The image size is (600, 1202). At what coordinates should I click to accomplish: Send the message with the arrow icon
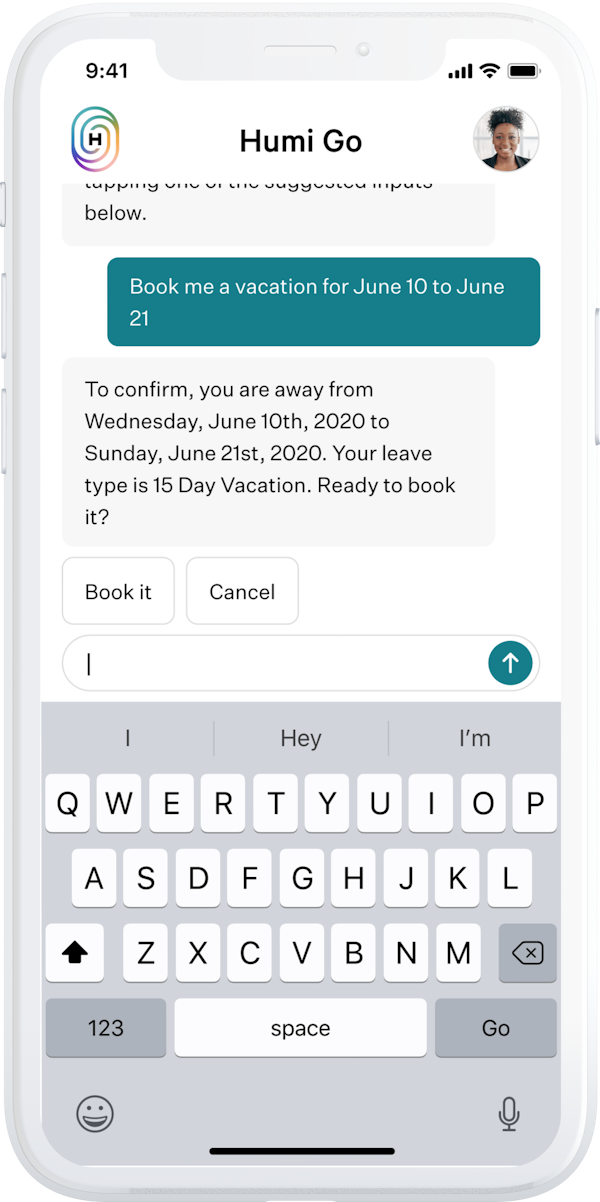(510, 663)
